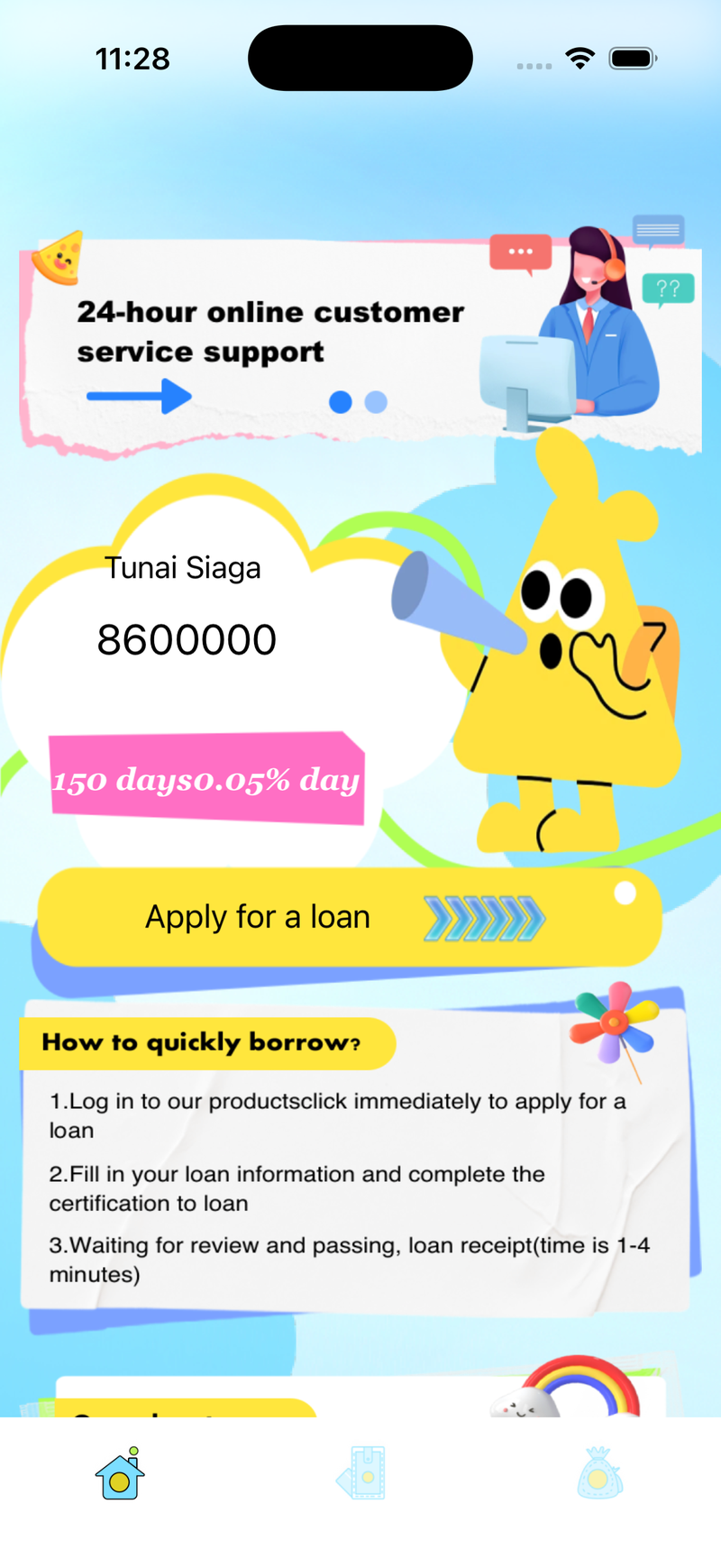Switch to the home tab

[120, 1474]
